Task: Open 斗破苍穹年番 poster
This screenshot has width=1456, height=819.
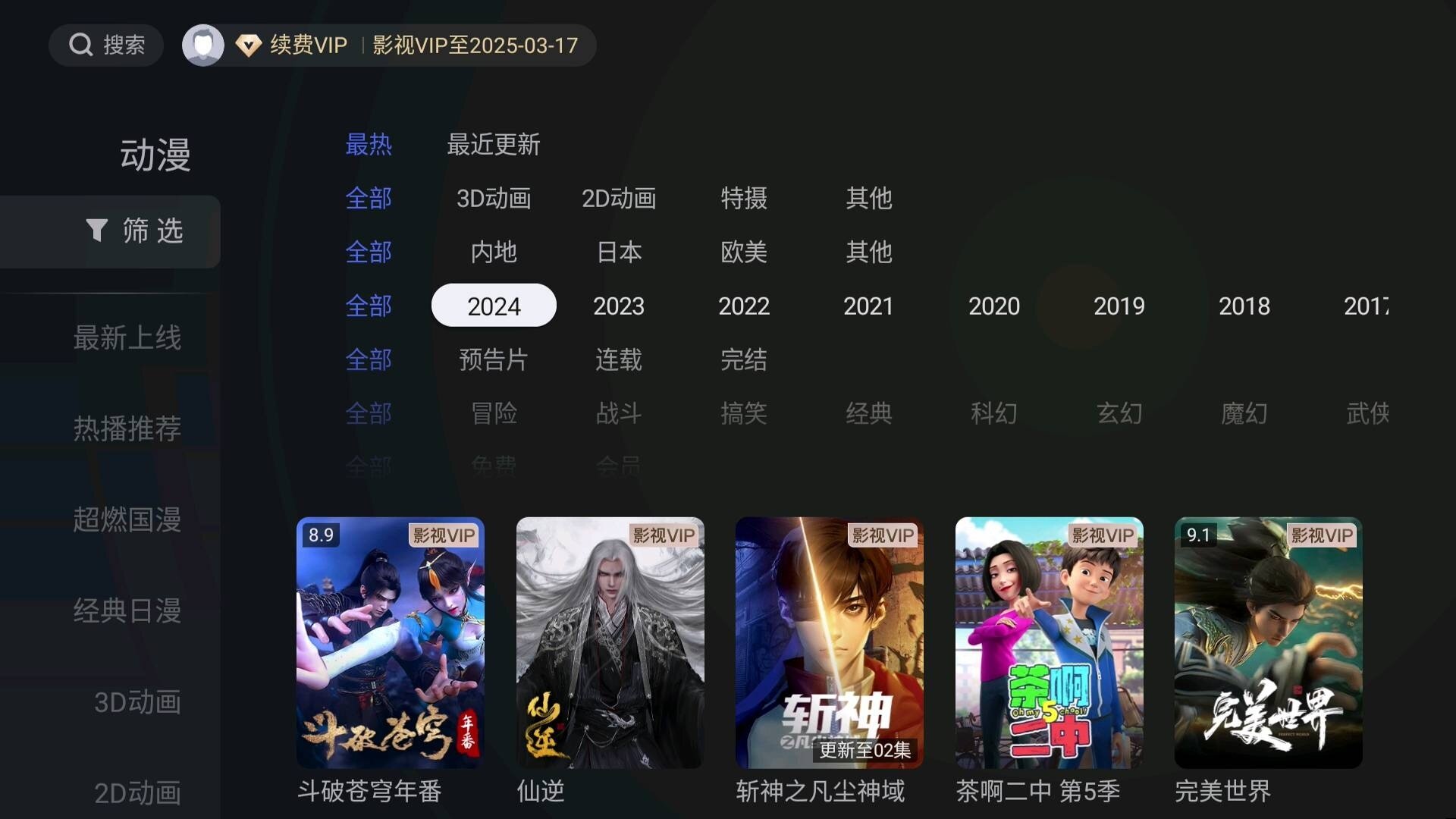Action: (390, 643)
